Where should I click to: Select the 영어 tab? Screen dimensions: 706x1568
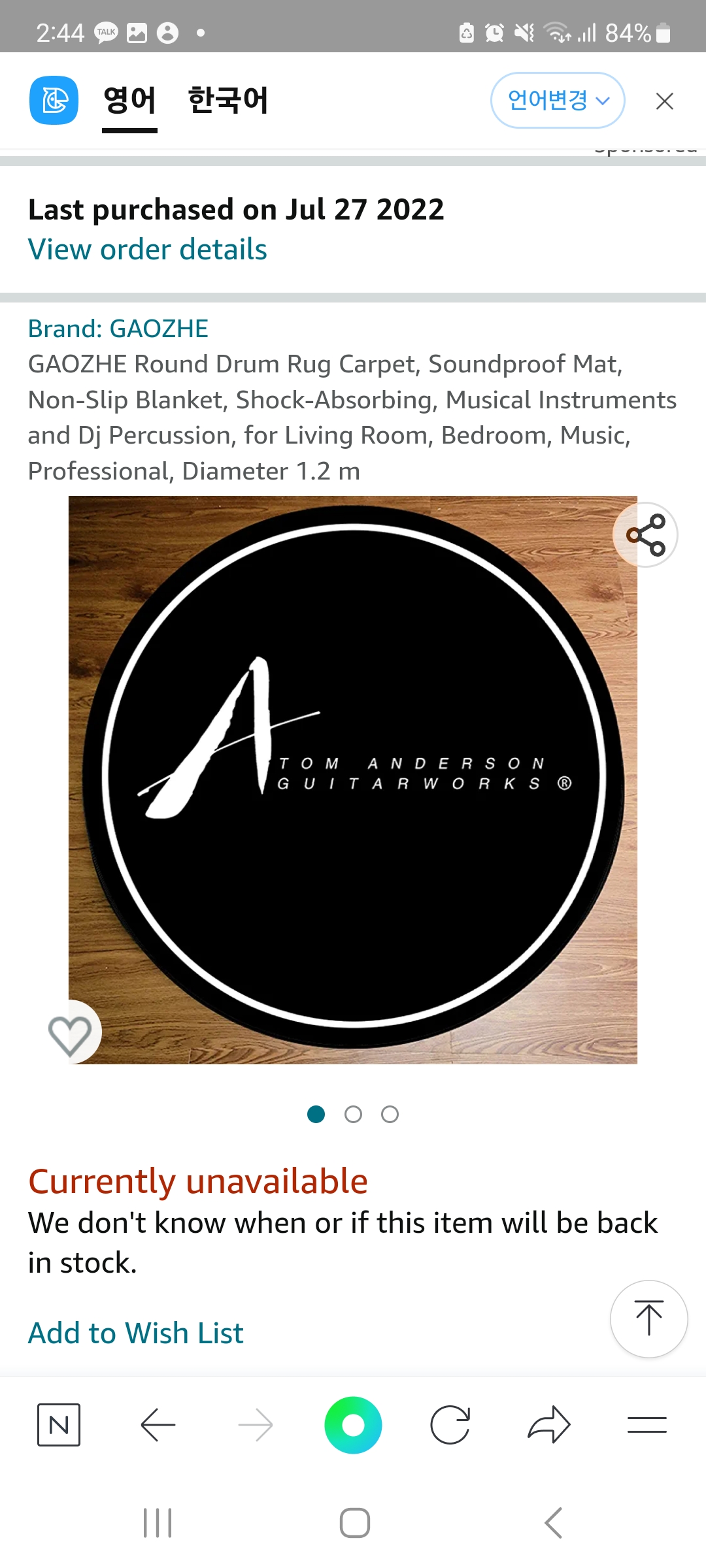129,101
